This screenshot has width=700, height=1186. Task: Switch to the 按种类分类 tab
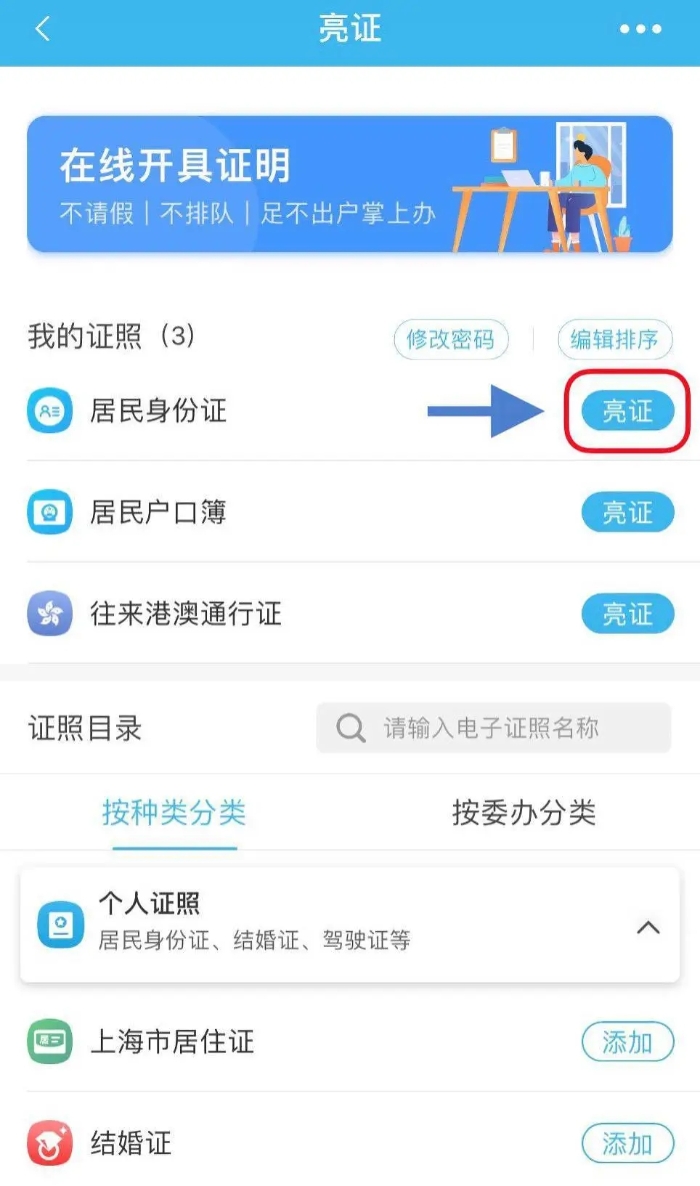[x=174, y=813]
